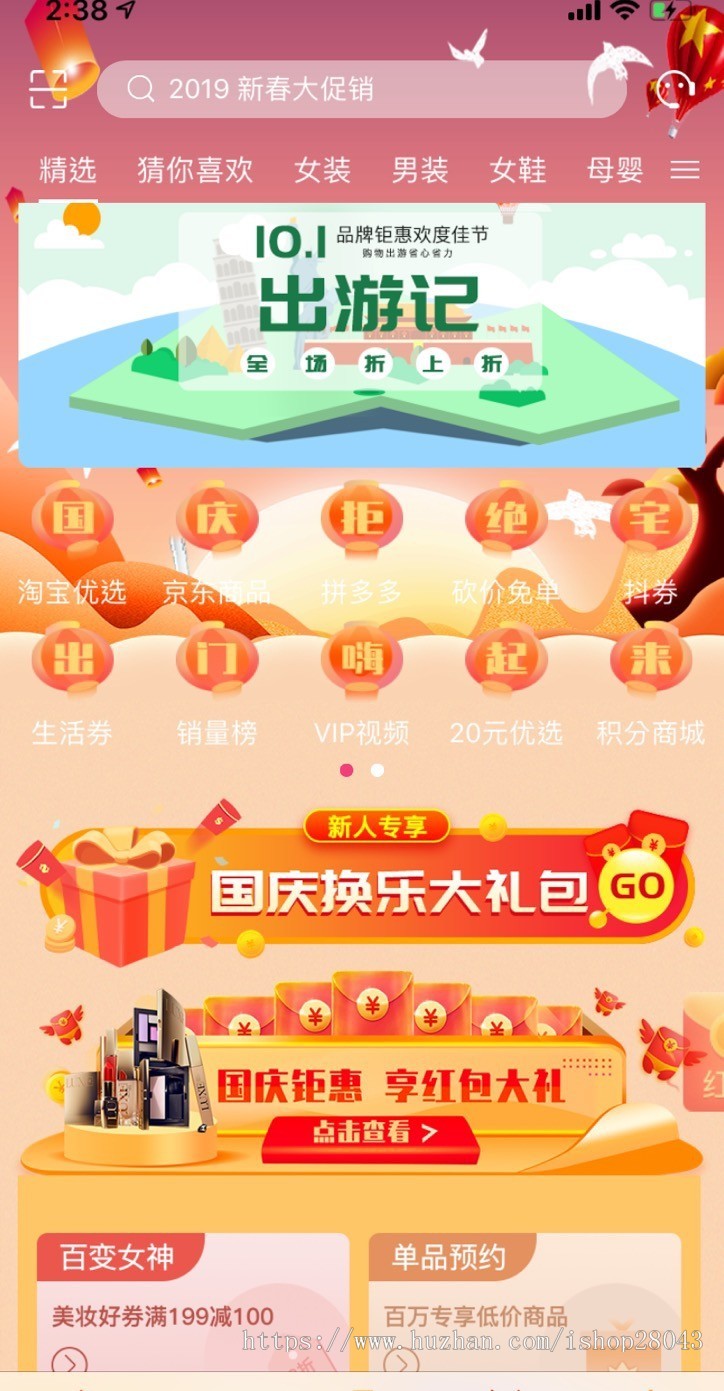Switch to the 女装 tab
Viewport: 724px width, 1391px height.
tap(322, 170)
